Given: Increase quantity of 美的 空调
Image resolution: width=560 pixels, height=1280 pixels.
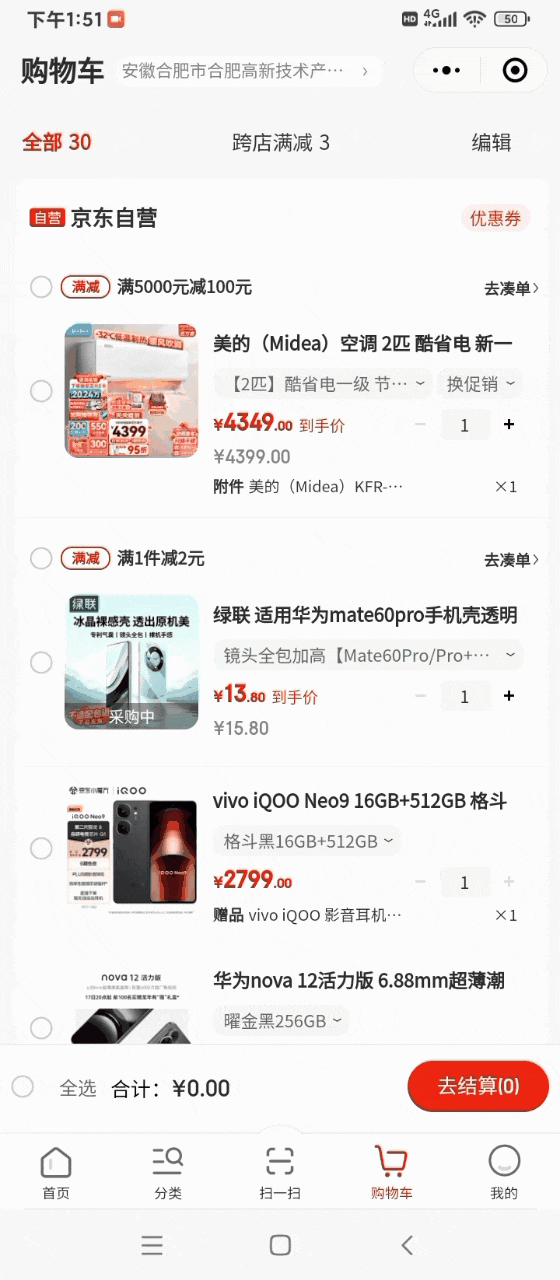Looking at the screenshot, I should click(x=509, y=424).
